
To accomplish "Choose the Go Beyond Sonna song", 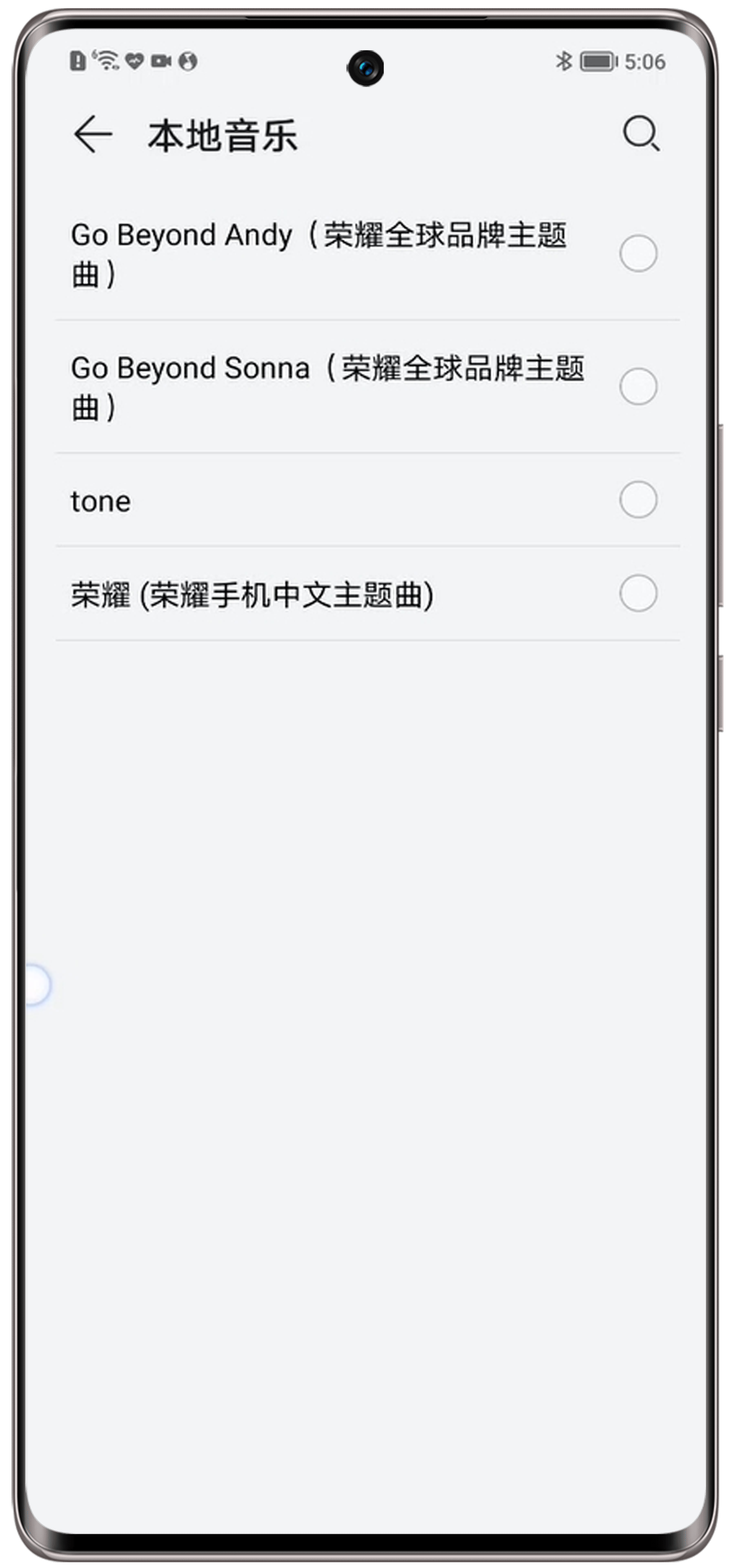I will (x=638, y=386).
